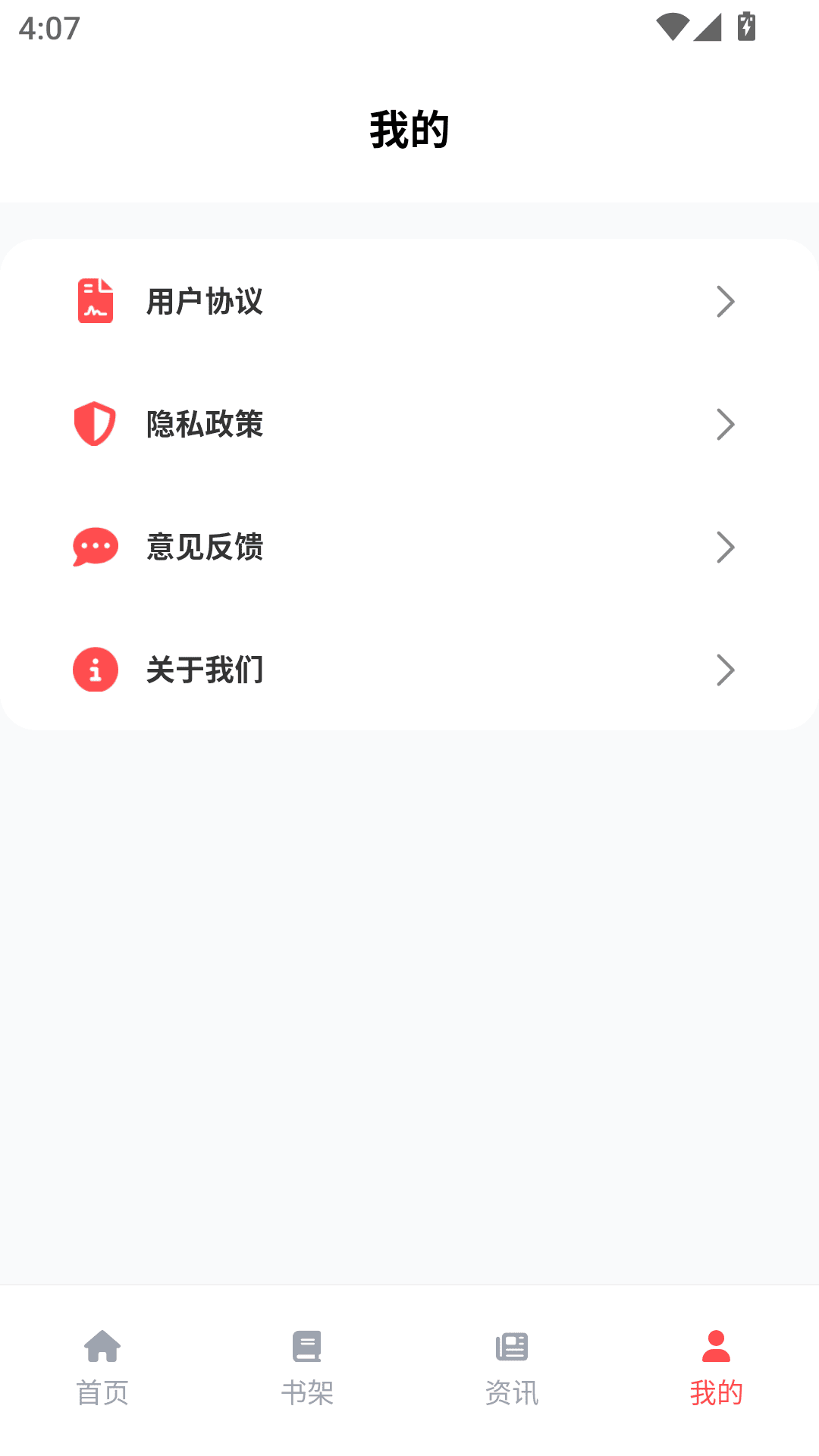This screenshot has height=1456, width=819.
Task: Tap the battery charging indicator
Action: [x=745, y=27]
